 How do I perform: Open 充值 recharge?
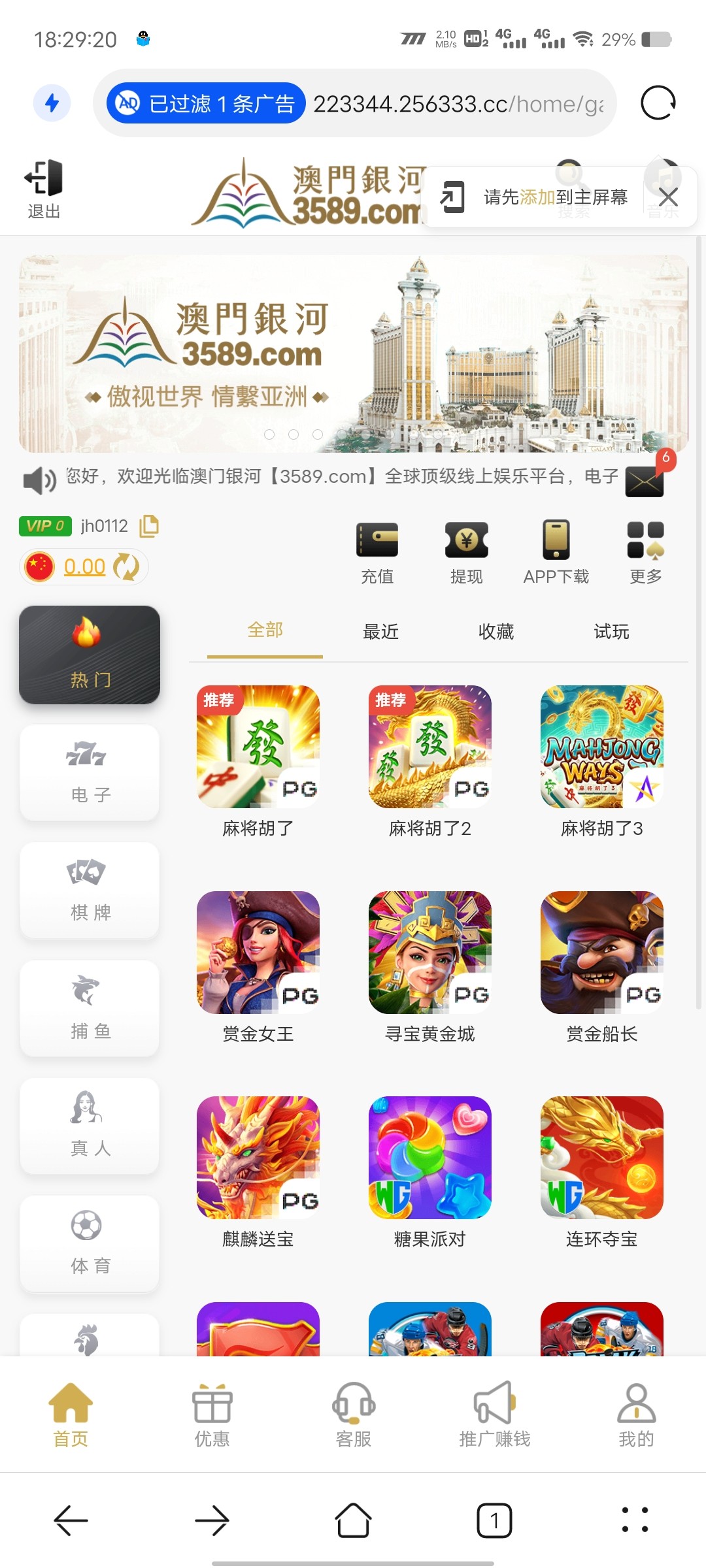click(377, 552)
